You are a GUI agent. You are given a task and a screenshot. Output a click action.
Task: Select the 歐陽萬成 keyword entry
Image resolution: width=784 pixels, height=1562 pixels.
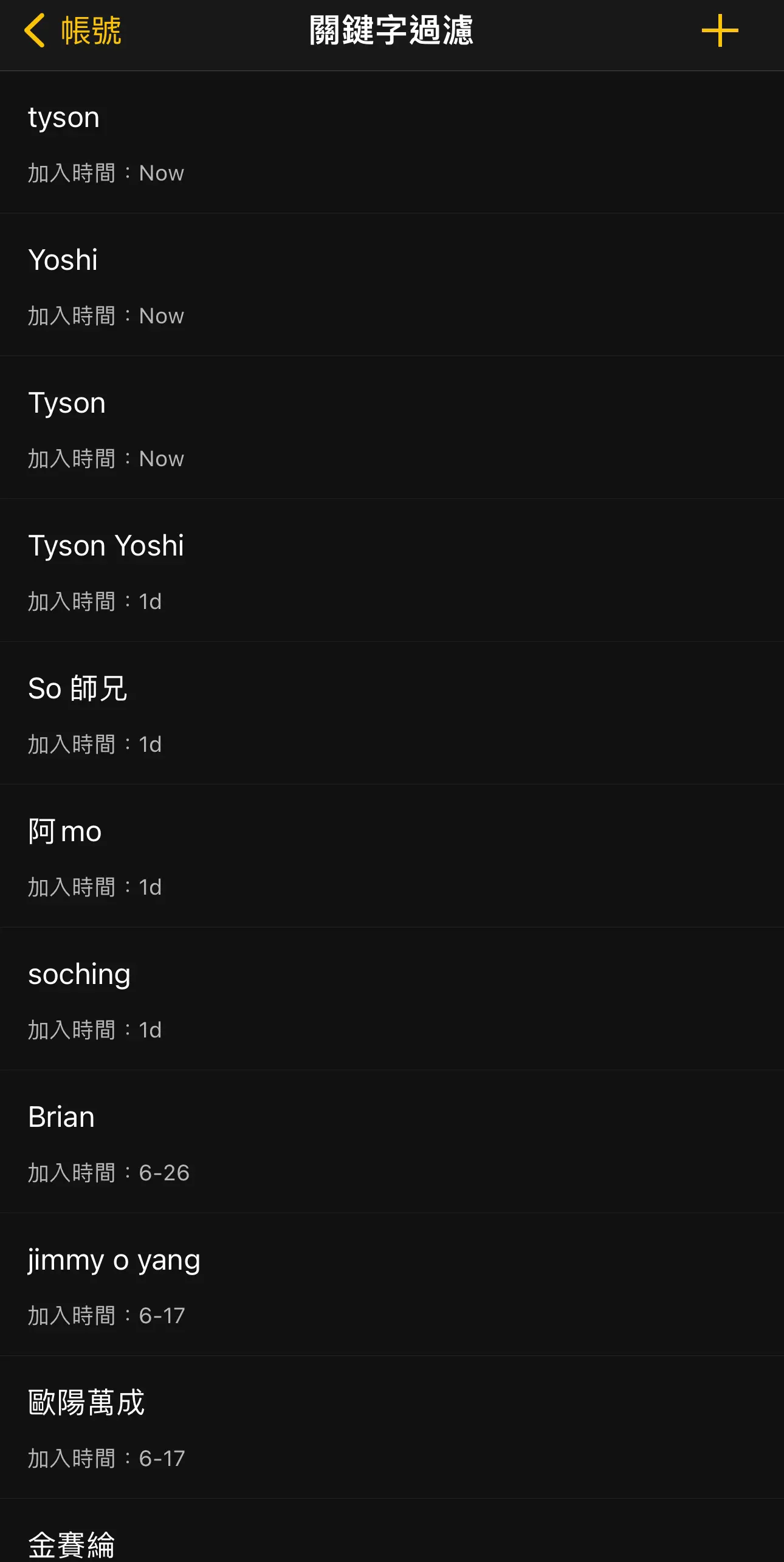392,1428
